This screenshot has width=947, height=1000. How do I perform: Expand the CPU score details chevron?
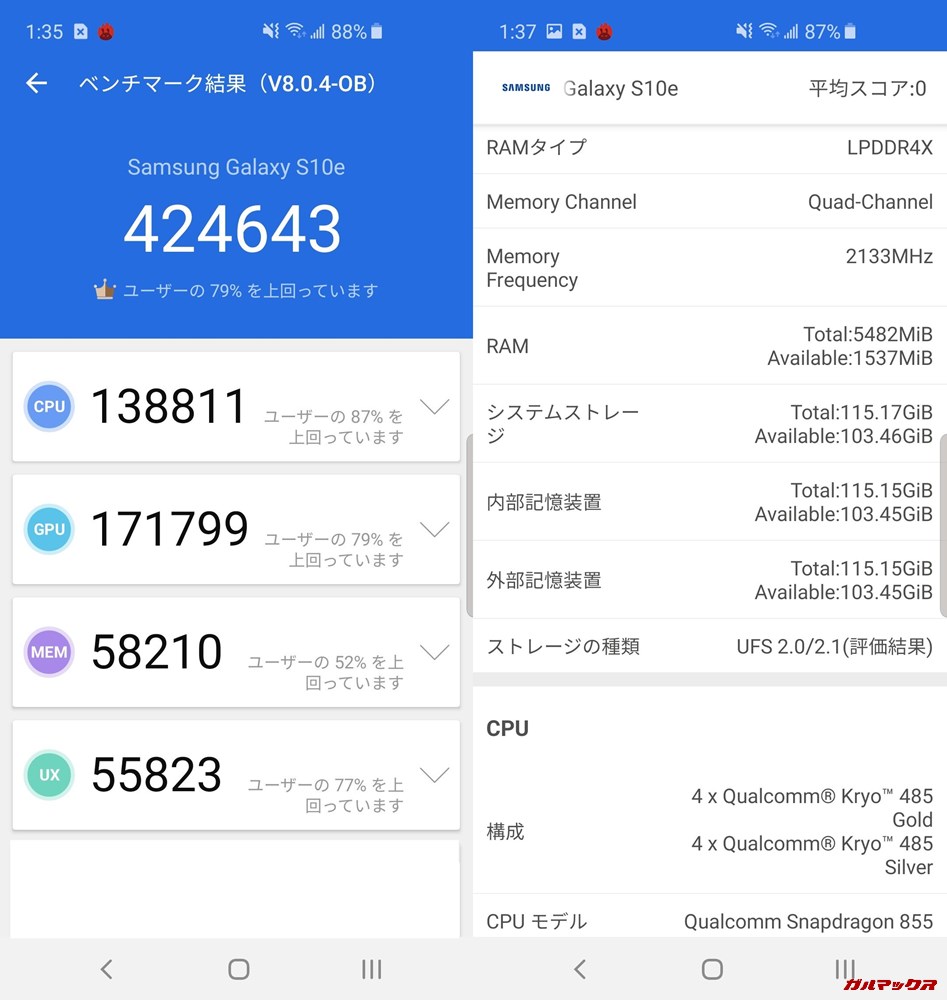point(435,406)
